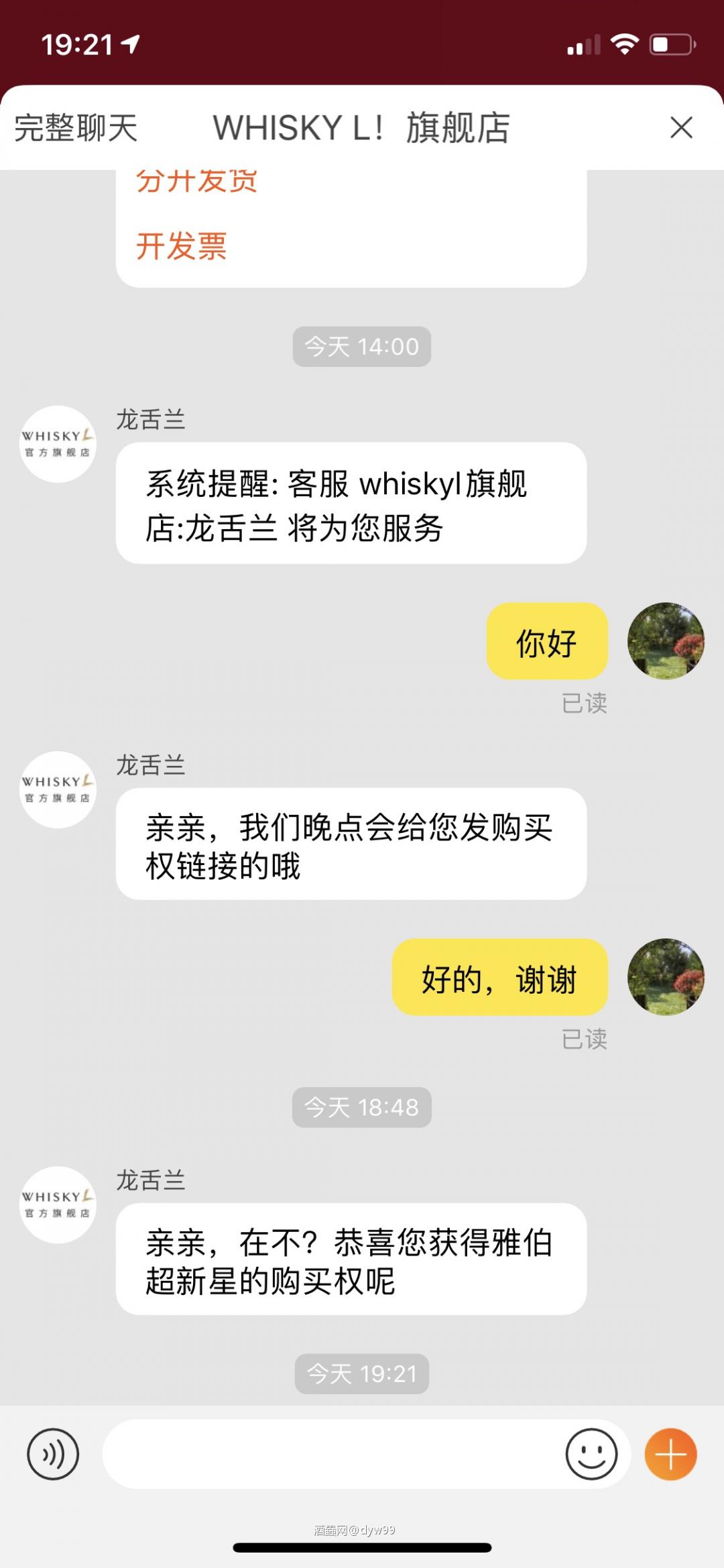Select the 分开发货 quick action
The height and width of the screenshot is (1568, 724).
198,178
